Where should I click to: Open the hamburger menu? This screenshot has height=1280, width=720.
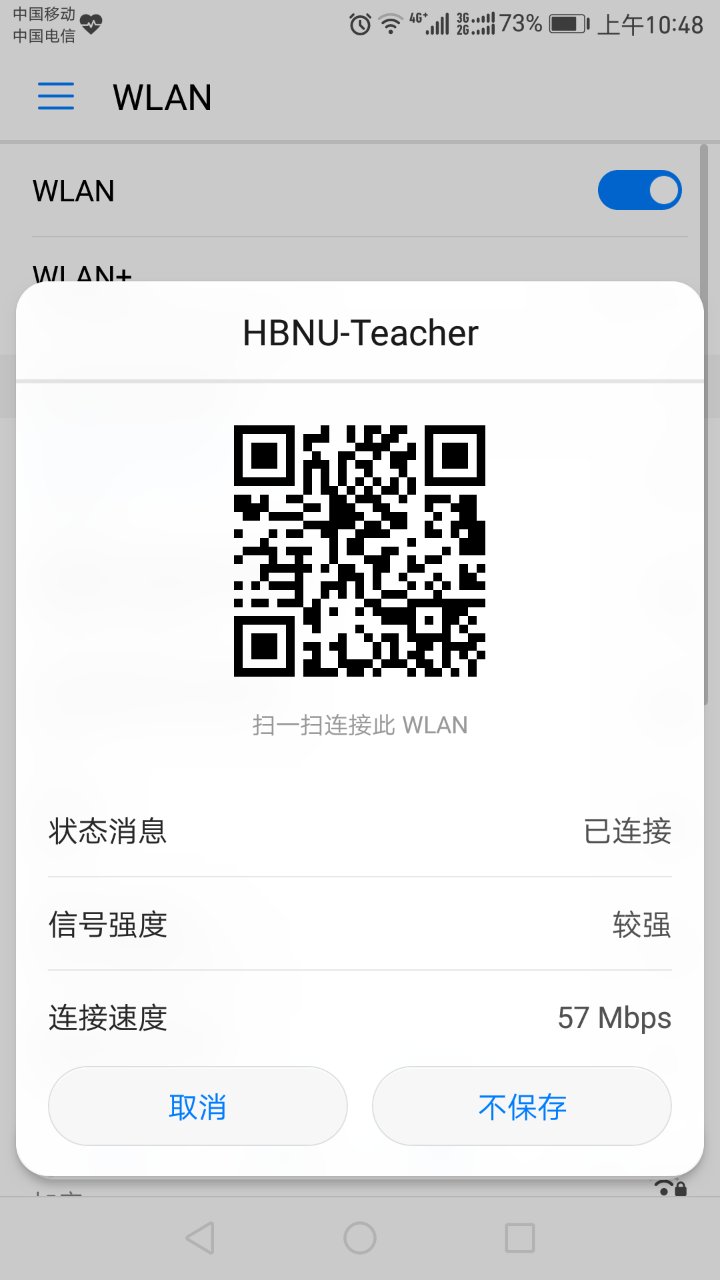click(x=56, y=96)
